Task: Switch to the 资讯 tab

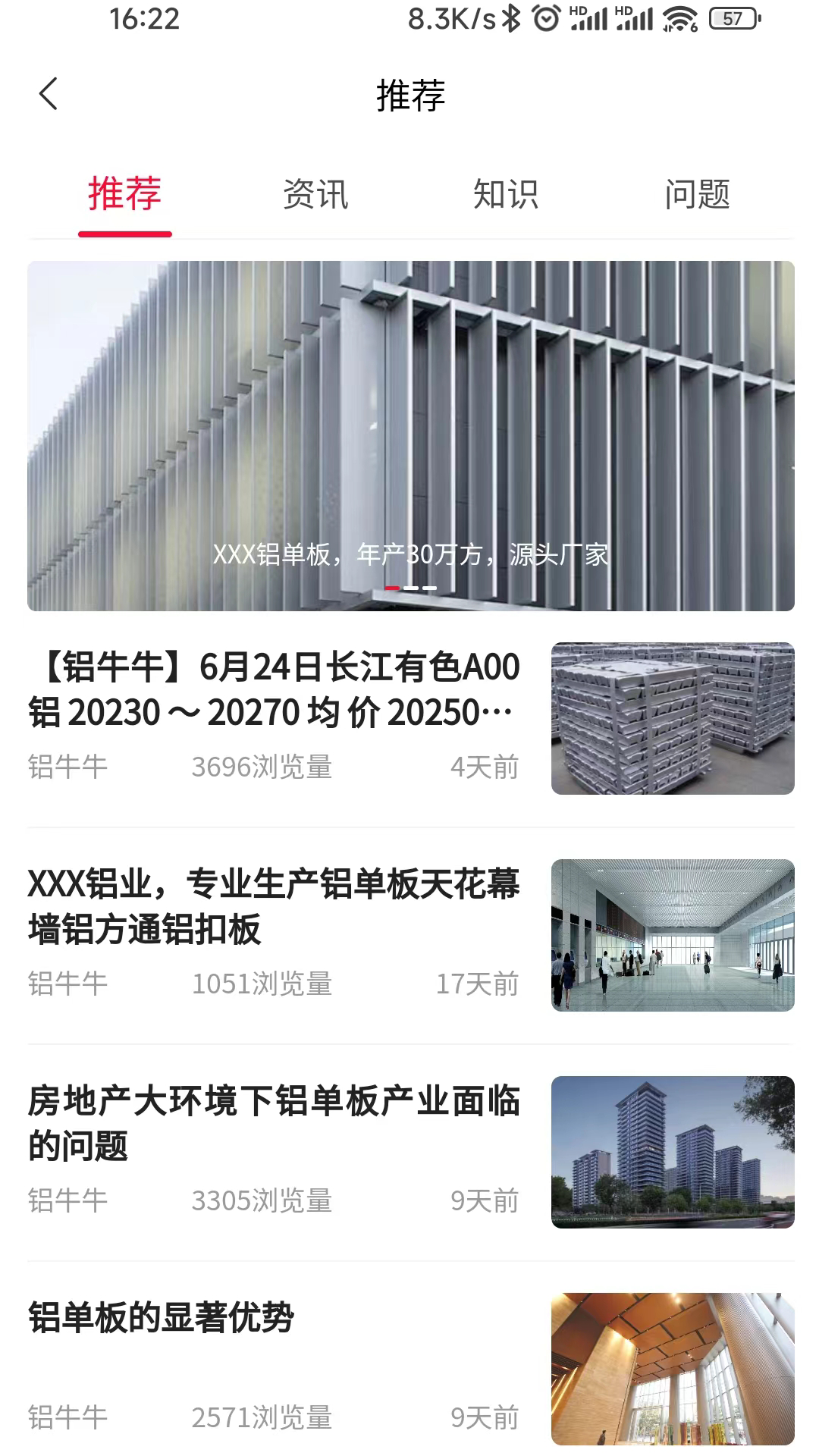Action: point(315,196)
